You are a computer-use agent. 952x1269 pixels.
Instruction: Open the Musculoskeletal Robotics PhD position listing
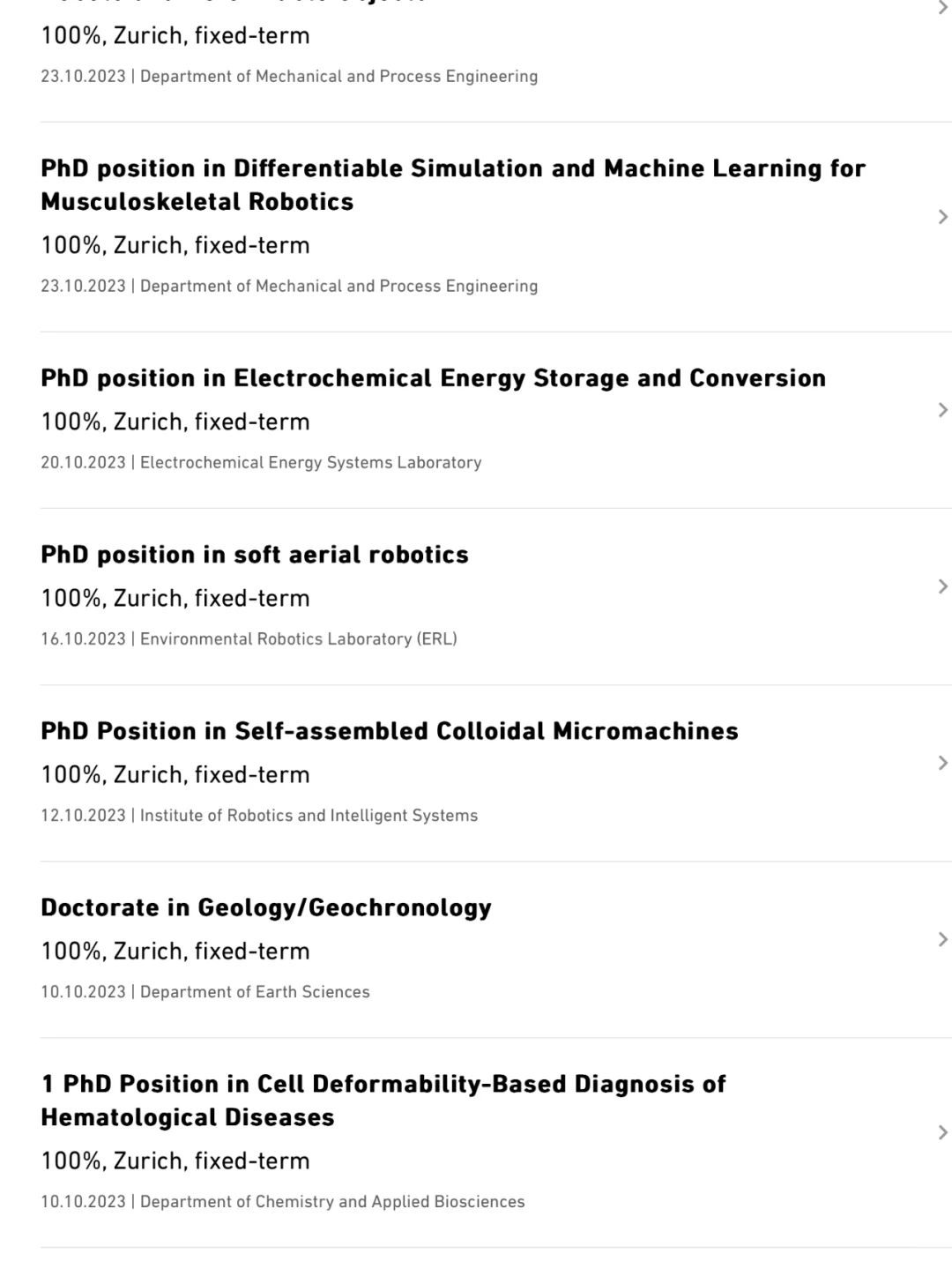tap(453, 185)
